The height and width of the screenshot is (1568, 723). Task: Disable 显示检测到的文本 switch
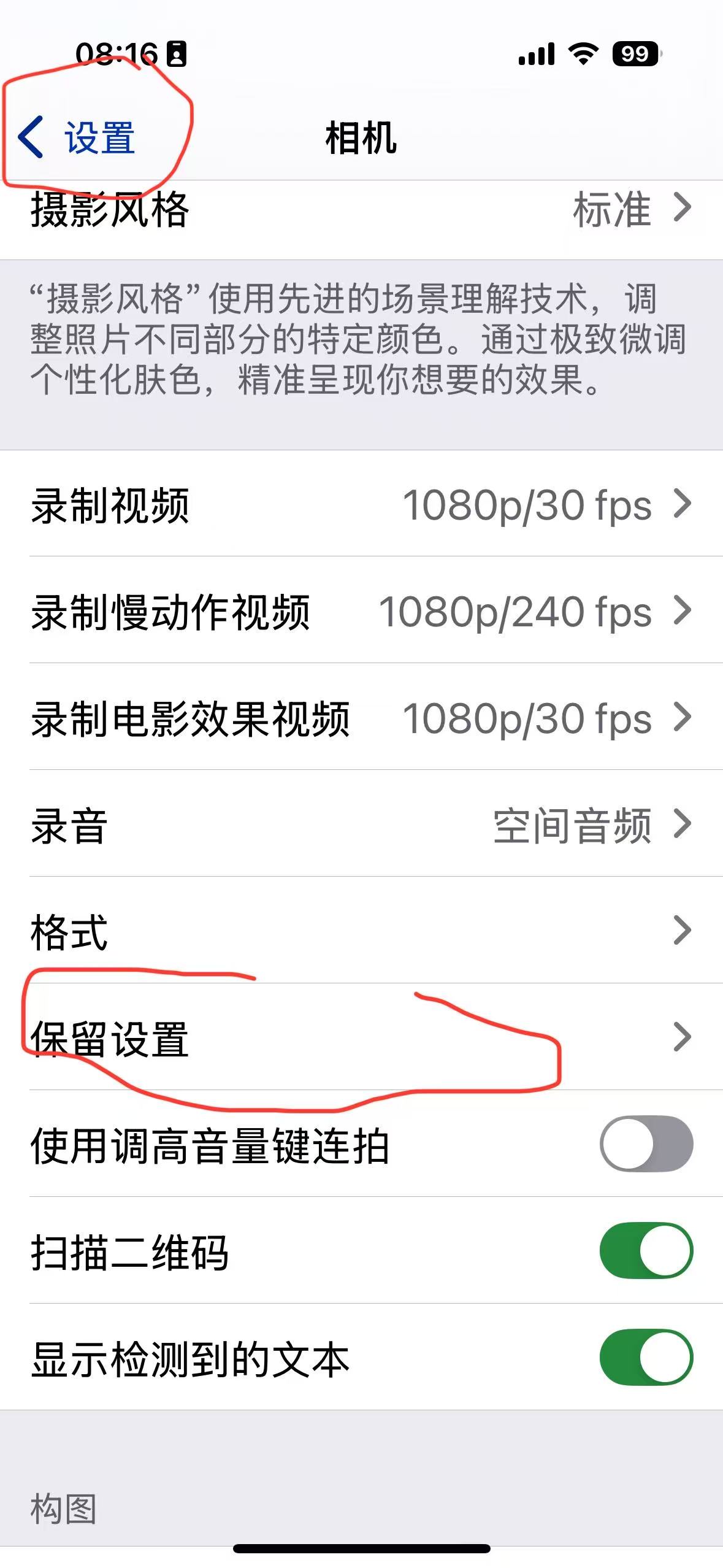point(646,1358)
